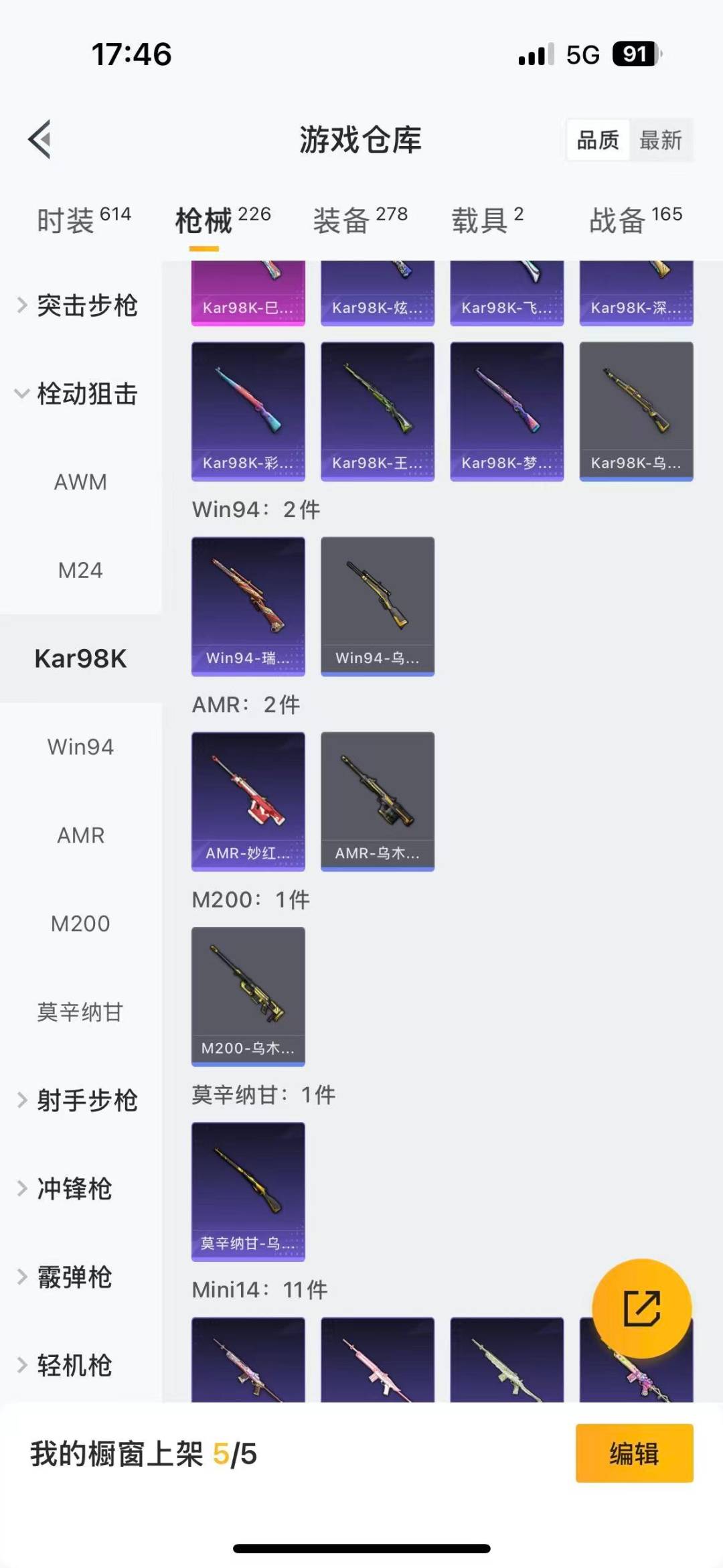
Task: Open the Win94-瑞 skin tile
Action: click(x=248, y=605)
